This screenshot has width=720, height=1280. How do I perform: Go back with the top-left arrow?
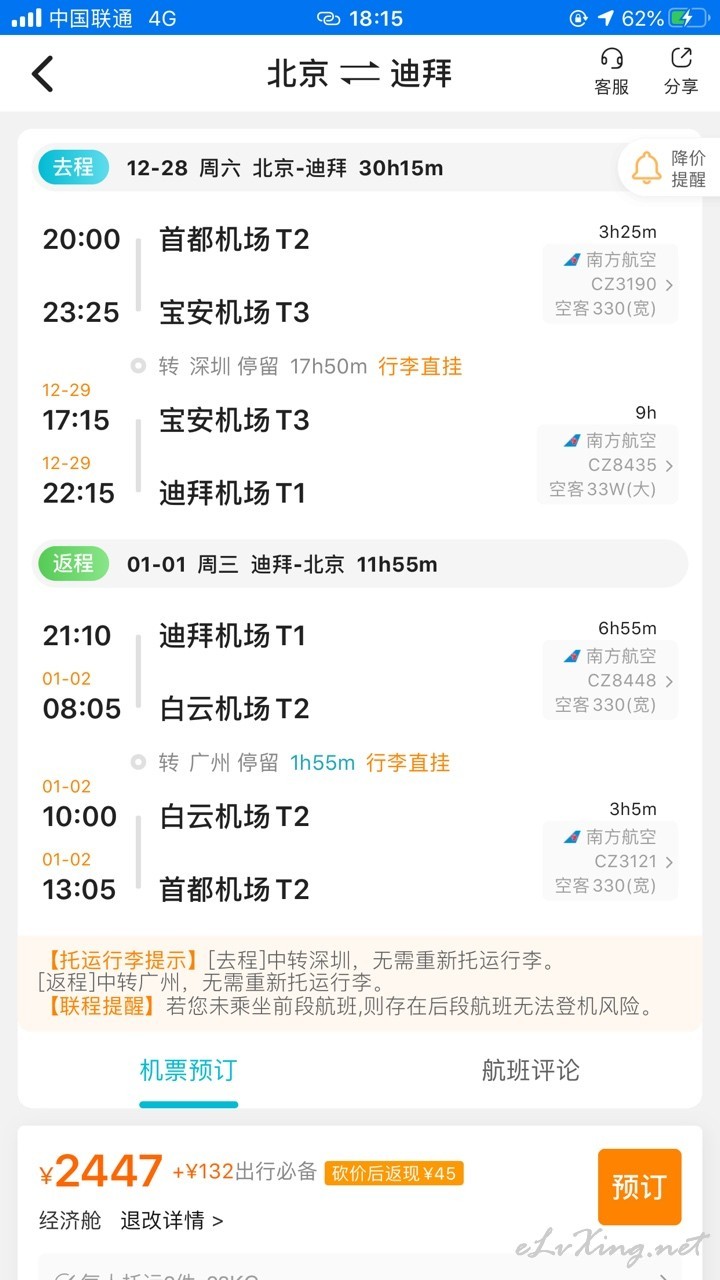42,74
